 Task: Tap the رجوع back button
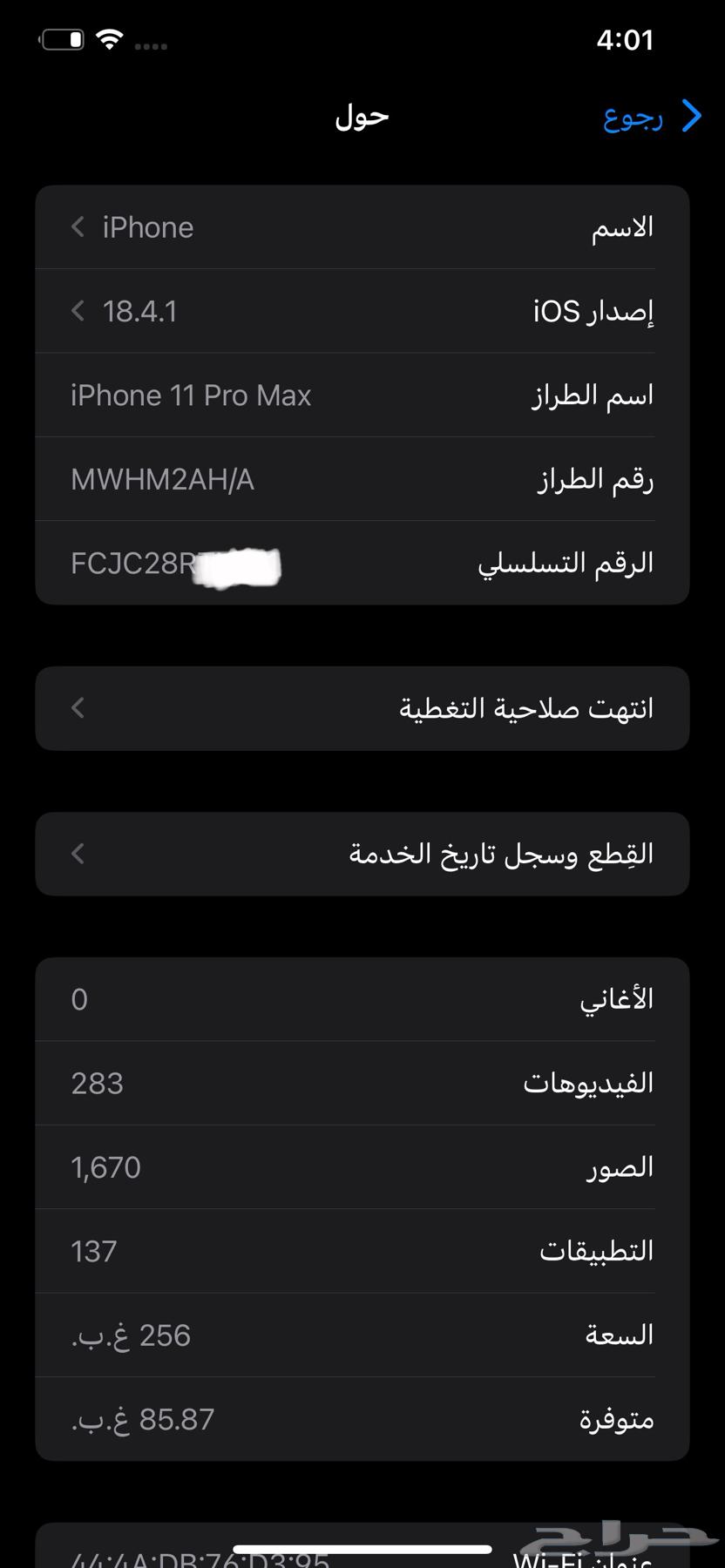coord(635,116)
